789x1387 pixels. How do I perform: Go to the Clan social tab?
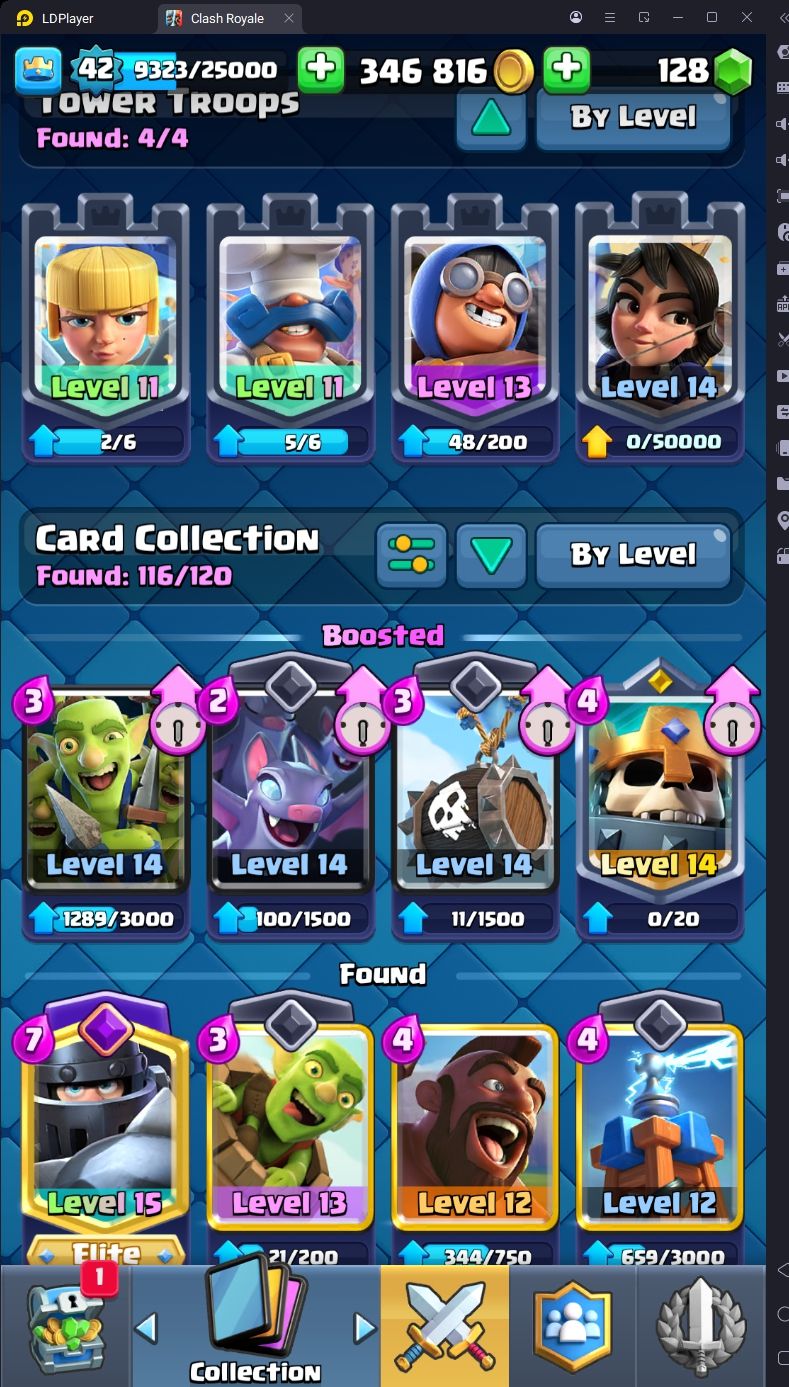click(x=572, y=1325)
